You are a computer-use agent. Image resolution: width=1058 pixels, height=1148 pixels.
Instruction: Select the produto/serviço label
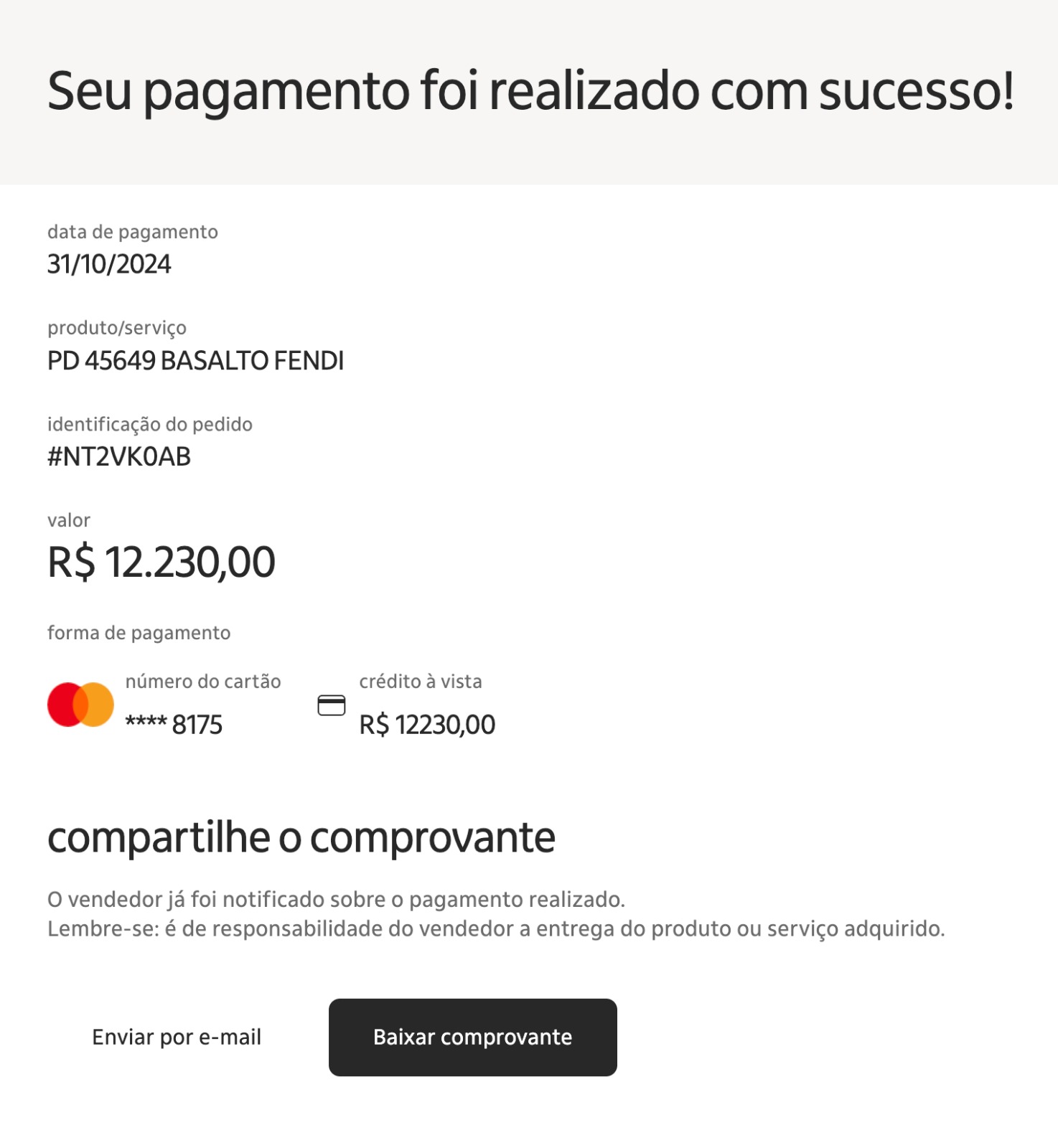[117, 329]
